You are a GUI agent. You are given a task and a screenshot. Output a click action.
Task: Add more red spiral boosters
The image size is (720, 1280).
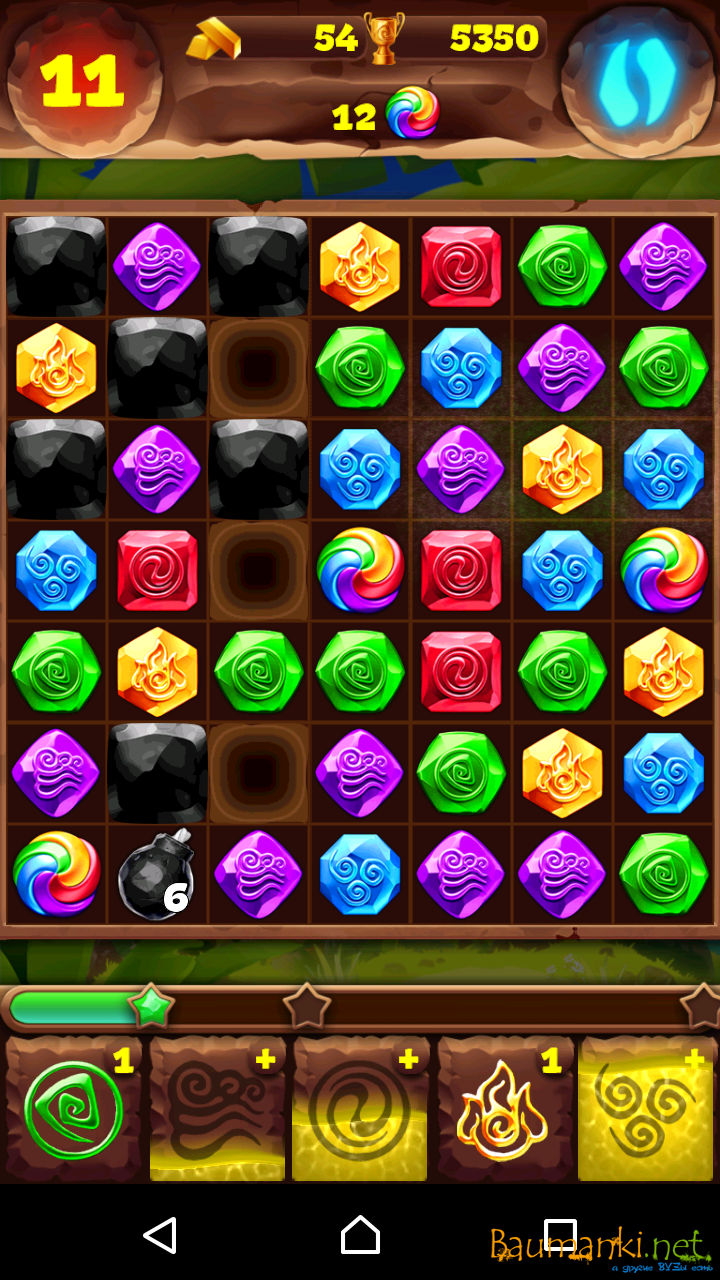pyautogui.click(x=361, y=1109)
